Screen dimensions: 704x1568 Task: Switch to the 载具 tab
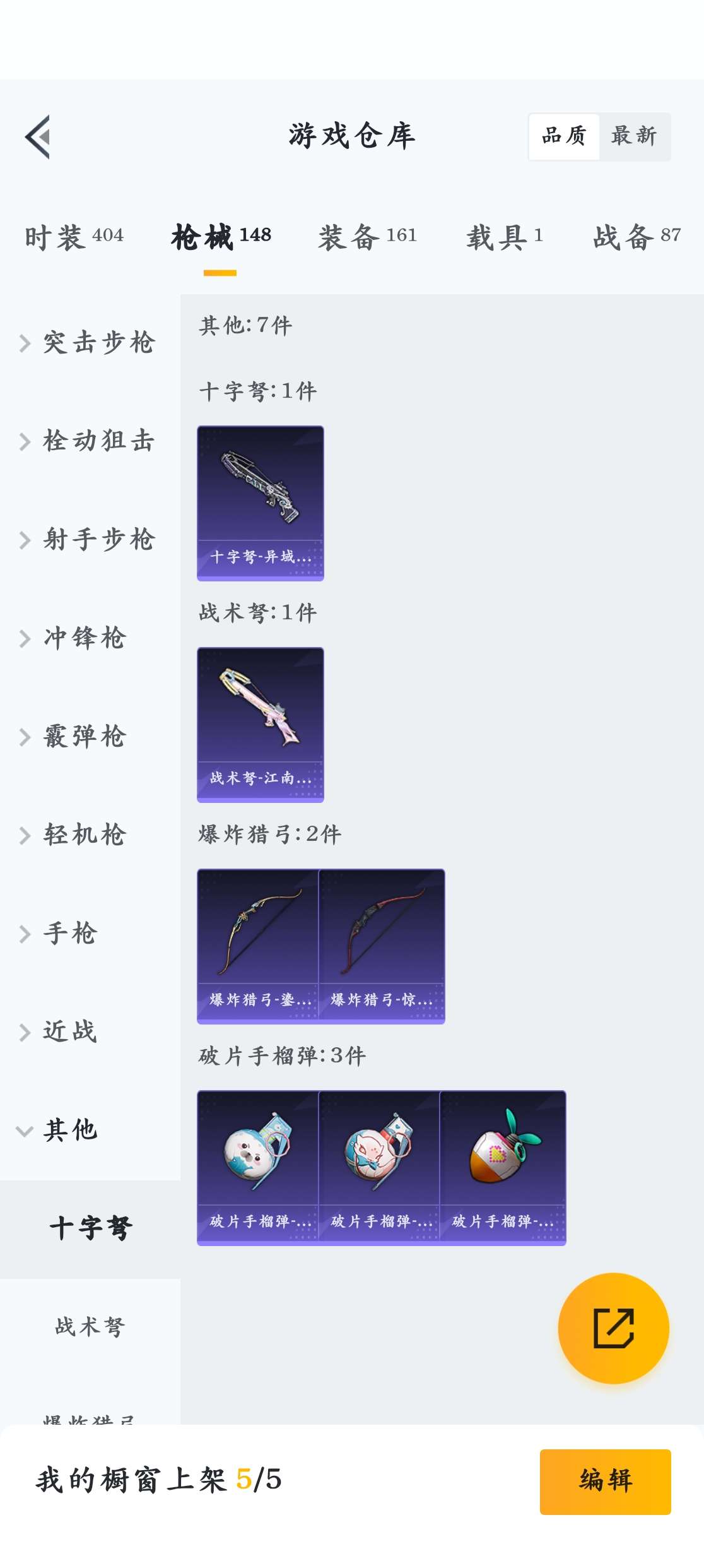pyautogui.click(x=504, y=237)
